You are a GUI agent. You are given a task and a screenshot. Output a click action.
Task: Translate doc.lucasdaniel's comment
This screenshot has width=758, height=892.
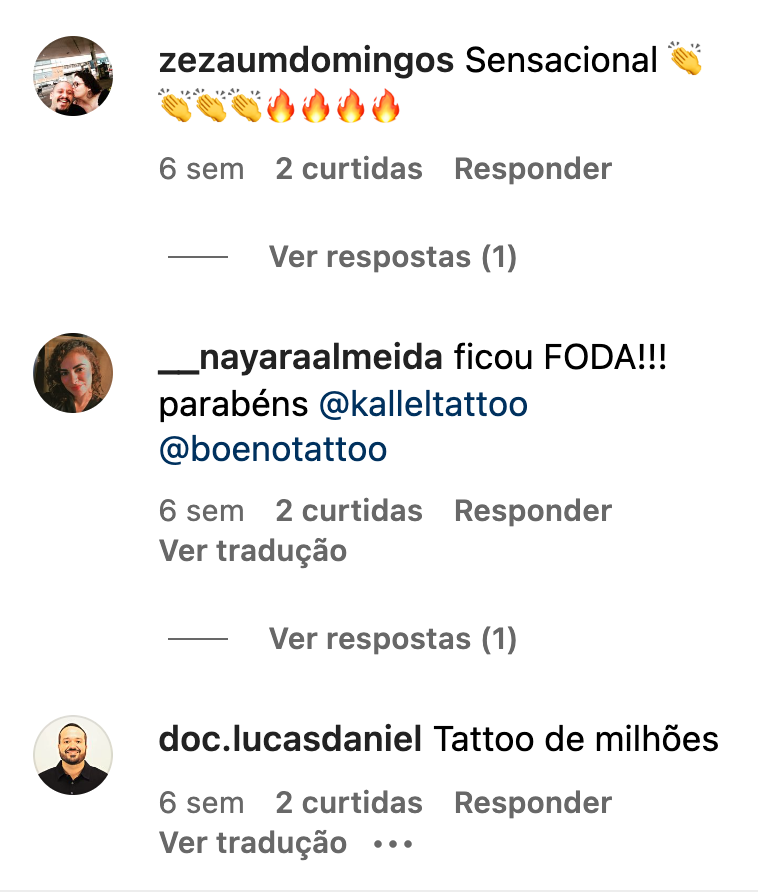point(253,842)
